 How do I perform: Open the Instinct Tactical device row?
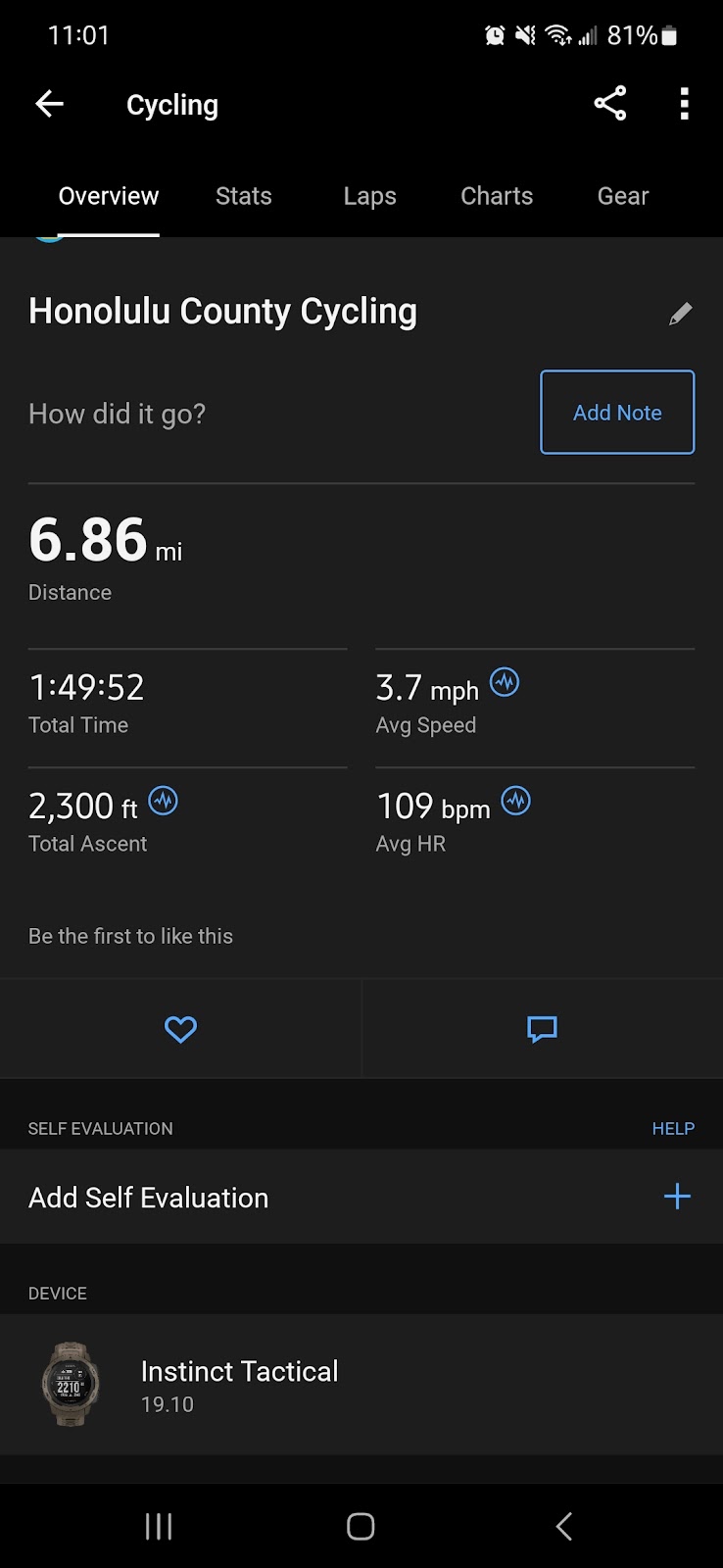coord(361,1385)
